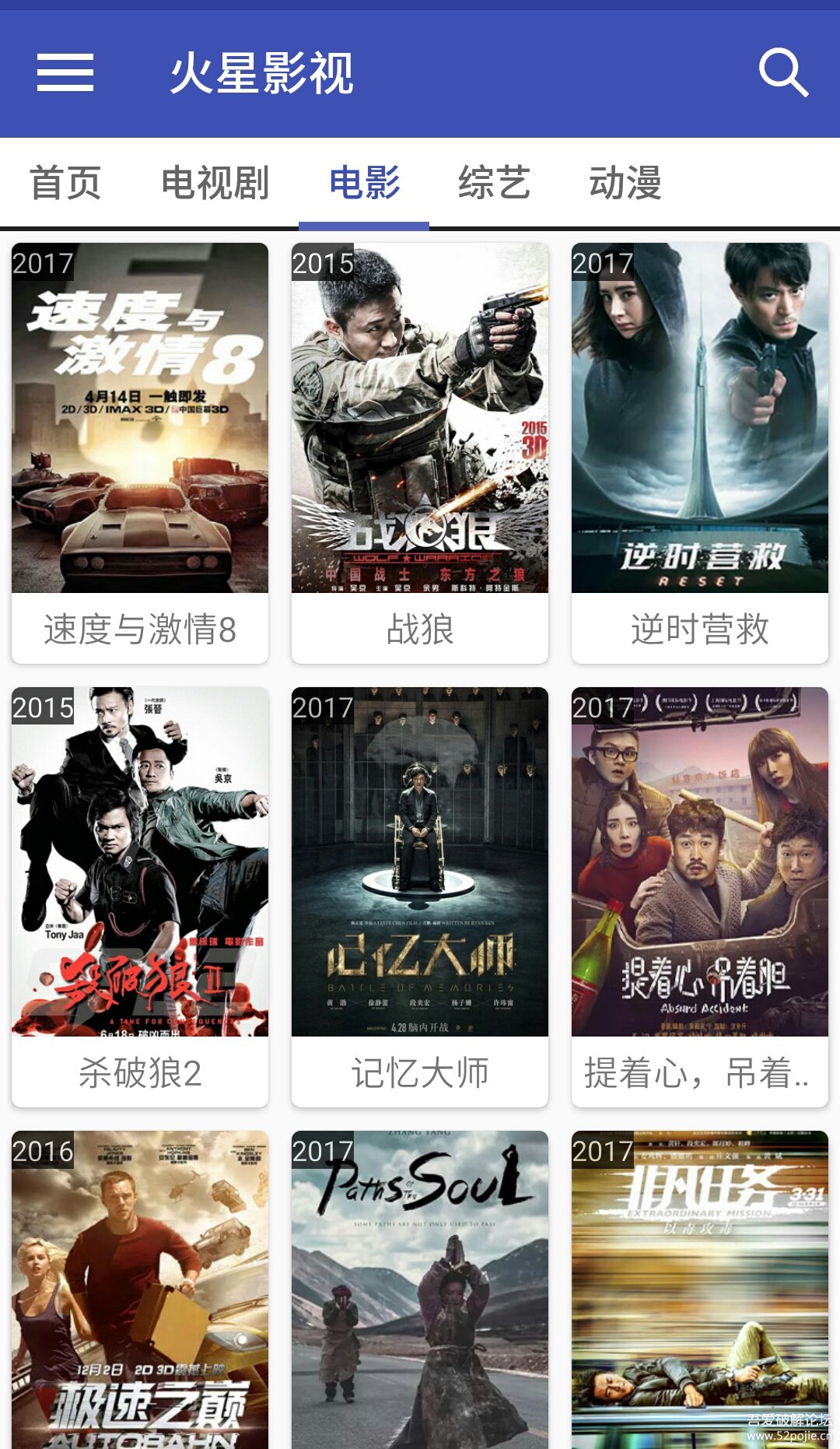Open the 2016 极速之巅 movie card
This screenshot has width=840, height=1449.
tap(140, 1292)
